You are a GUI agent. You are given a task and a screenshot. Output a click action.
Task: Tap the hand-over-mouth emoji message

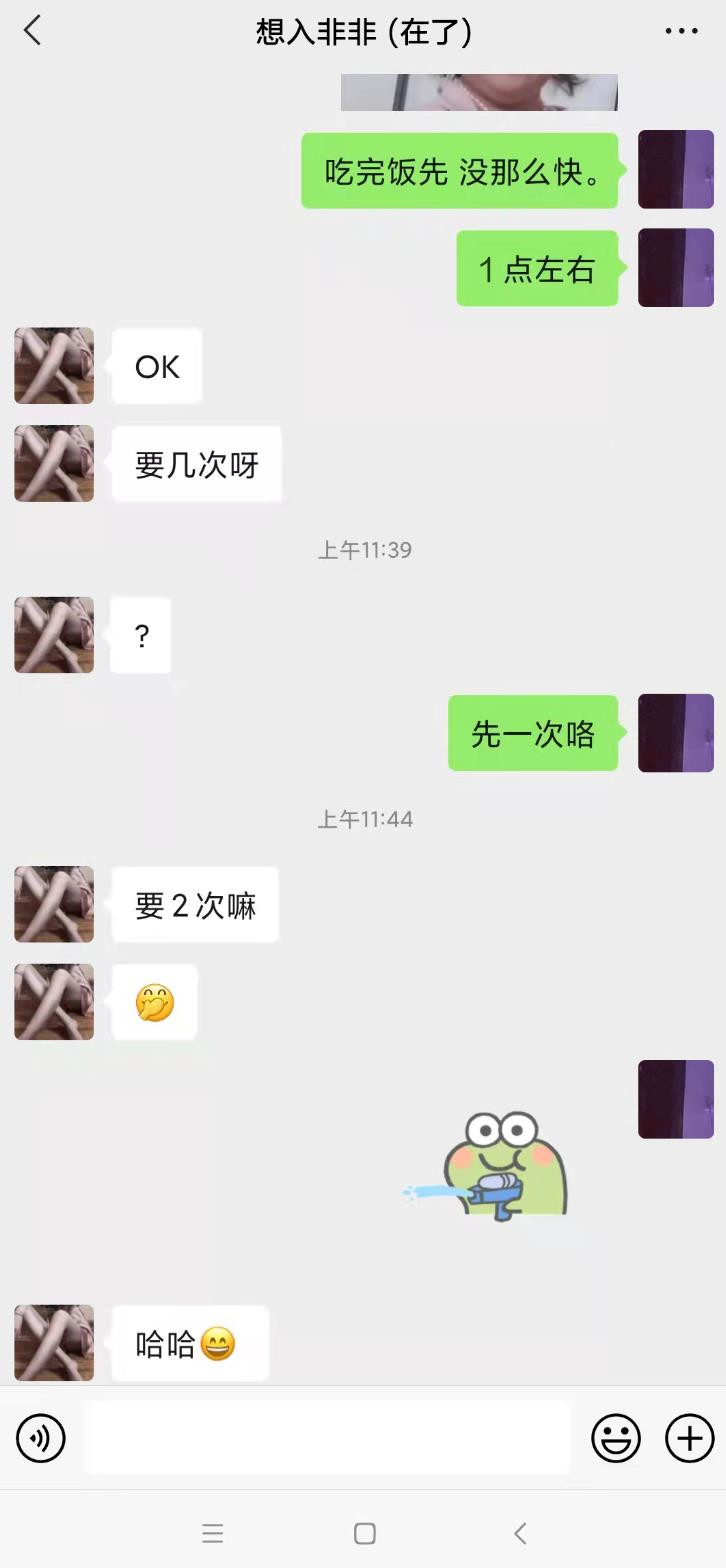(153, 1001)
